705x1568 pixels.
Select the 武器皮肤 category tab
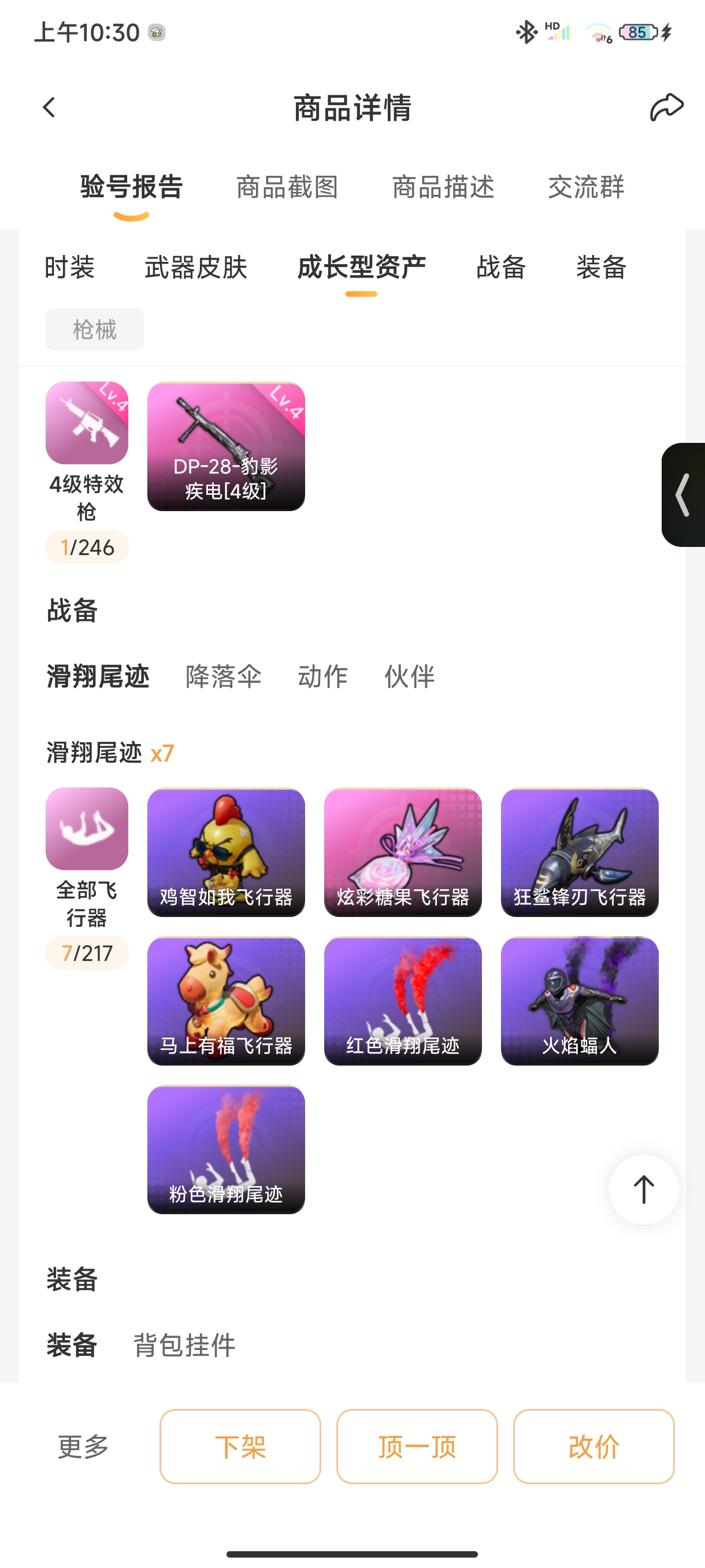(x=196, y=267)
